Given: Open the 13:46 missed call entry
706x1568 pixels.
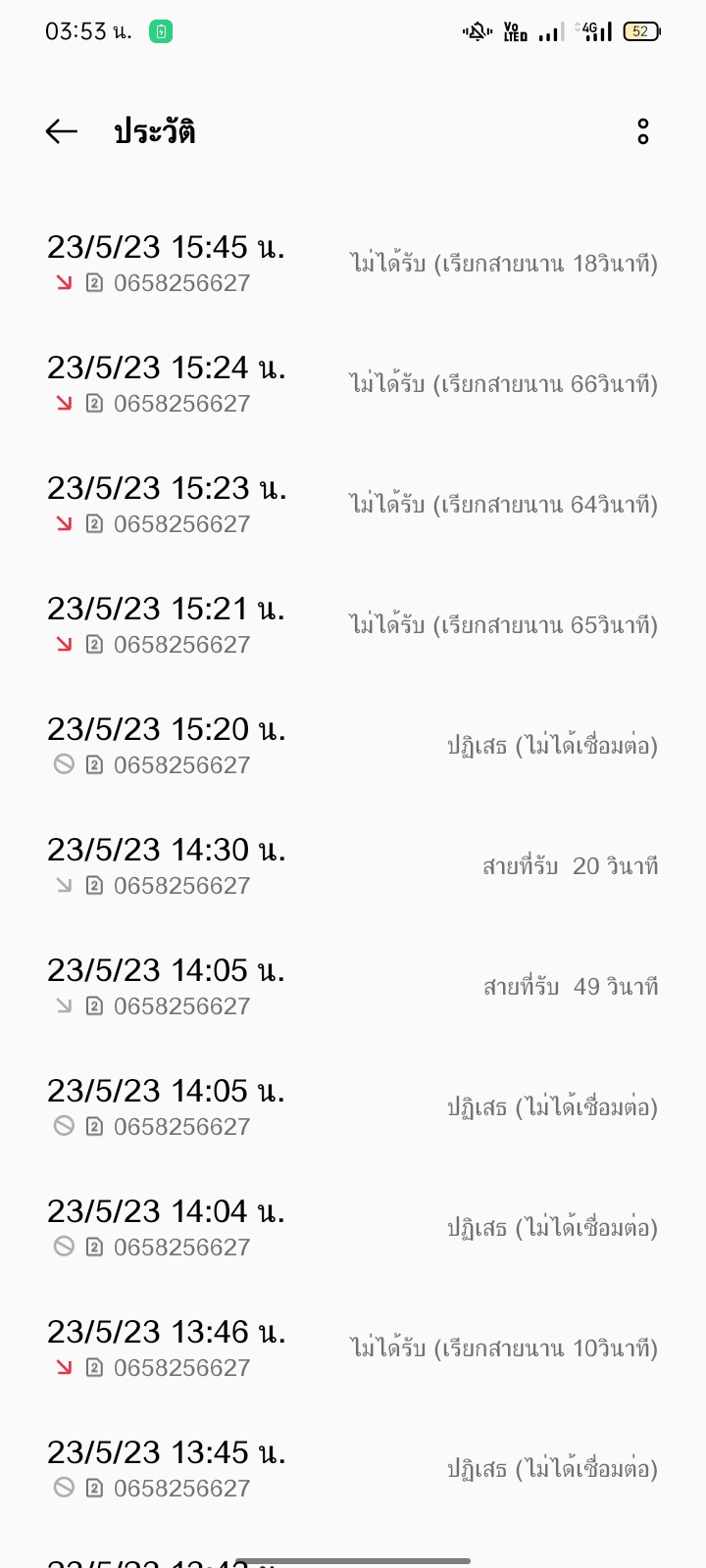Looking at the screenshot, I should (351, 1348).
